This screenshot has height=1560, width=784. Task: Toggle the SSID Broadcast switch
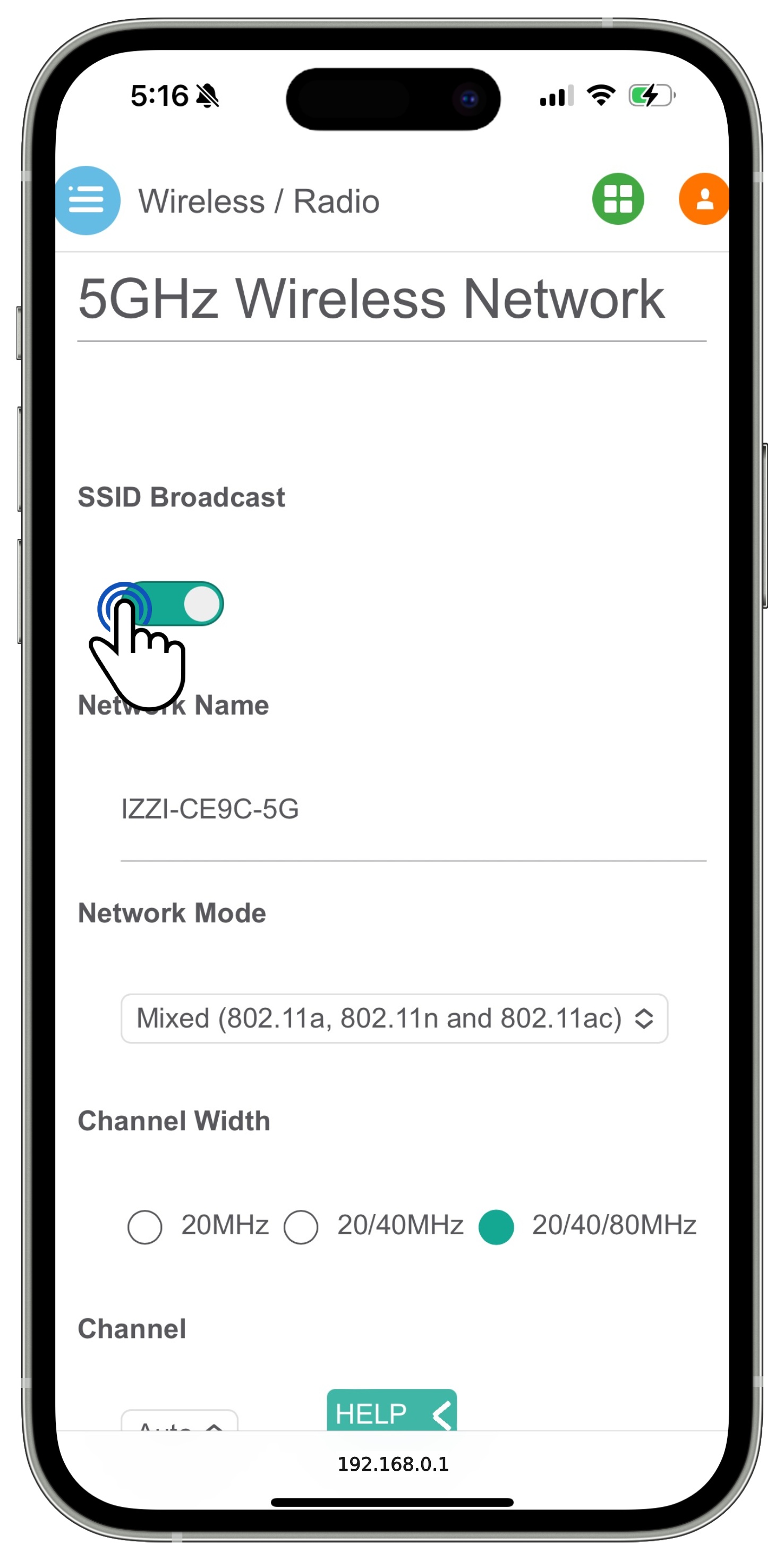(173, 604)
